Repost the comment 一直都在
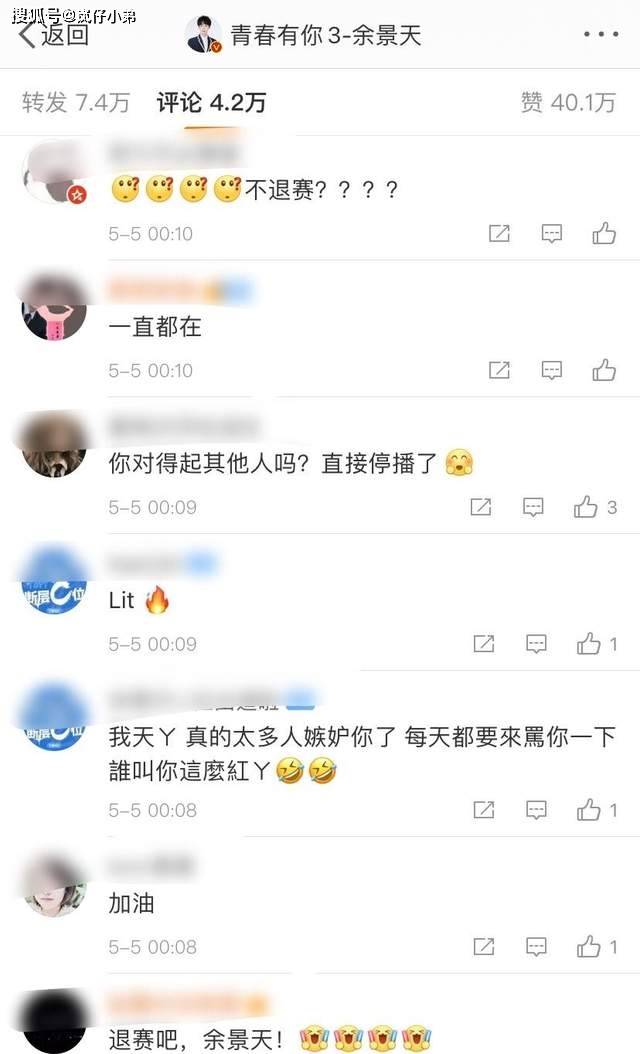 [499, 371]
